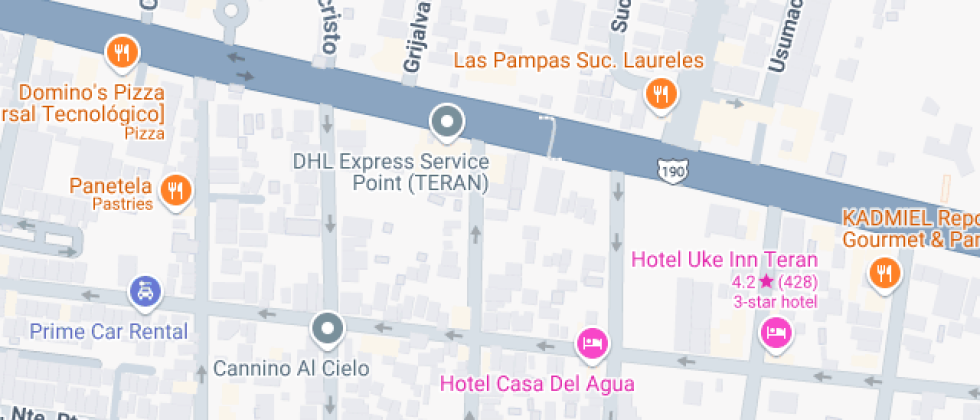
Task: Select the DHL Express Service Point pin
Action: (446, 123)
